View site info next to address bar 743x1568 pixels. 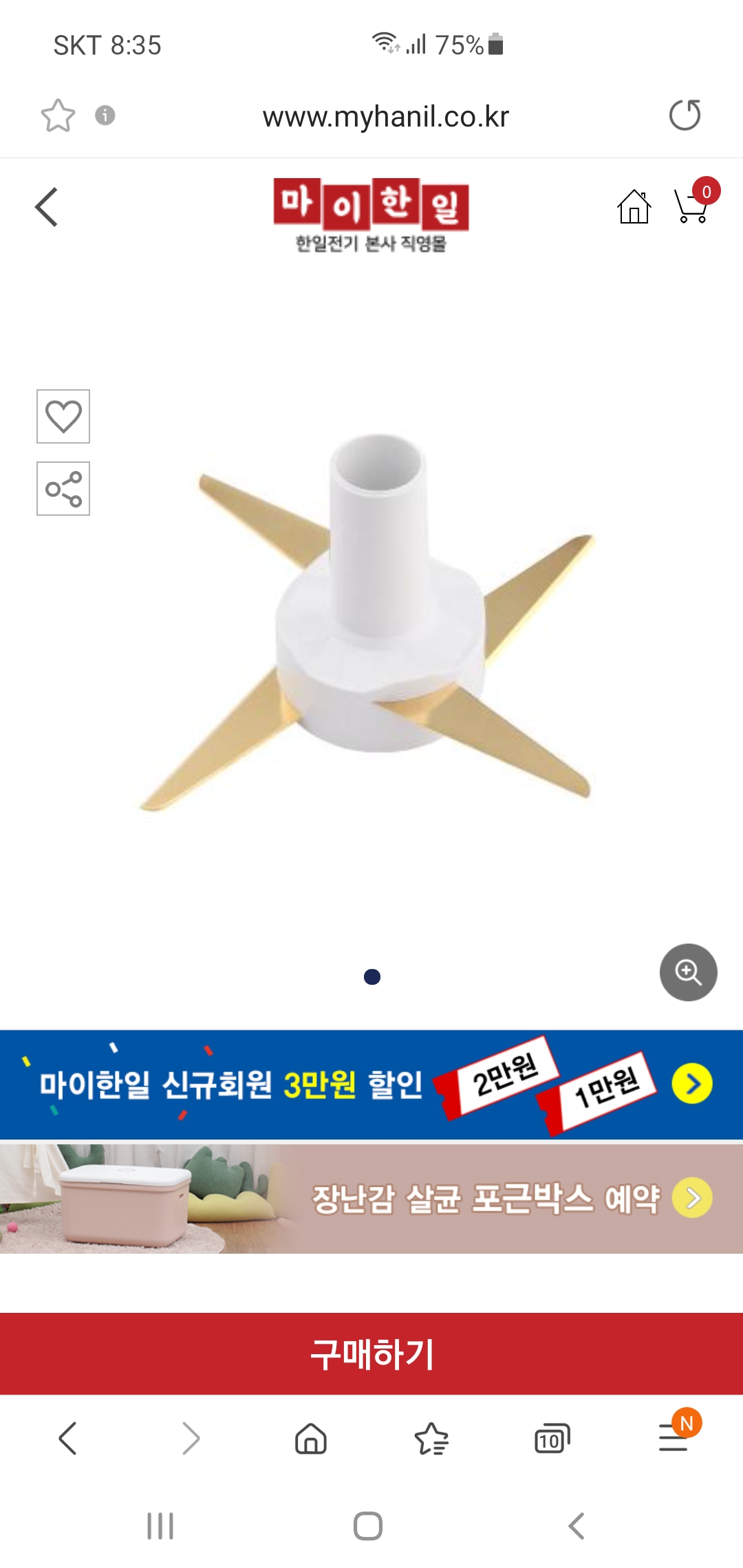point(105,115)
